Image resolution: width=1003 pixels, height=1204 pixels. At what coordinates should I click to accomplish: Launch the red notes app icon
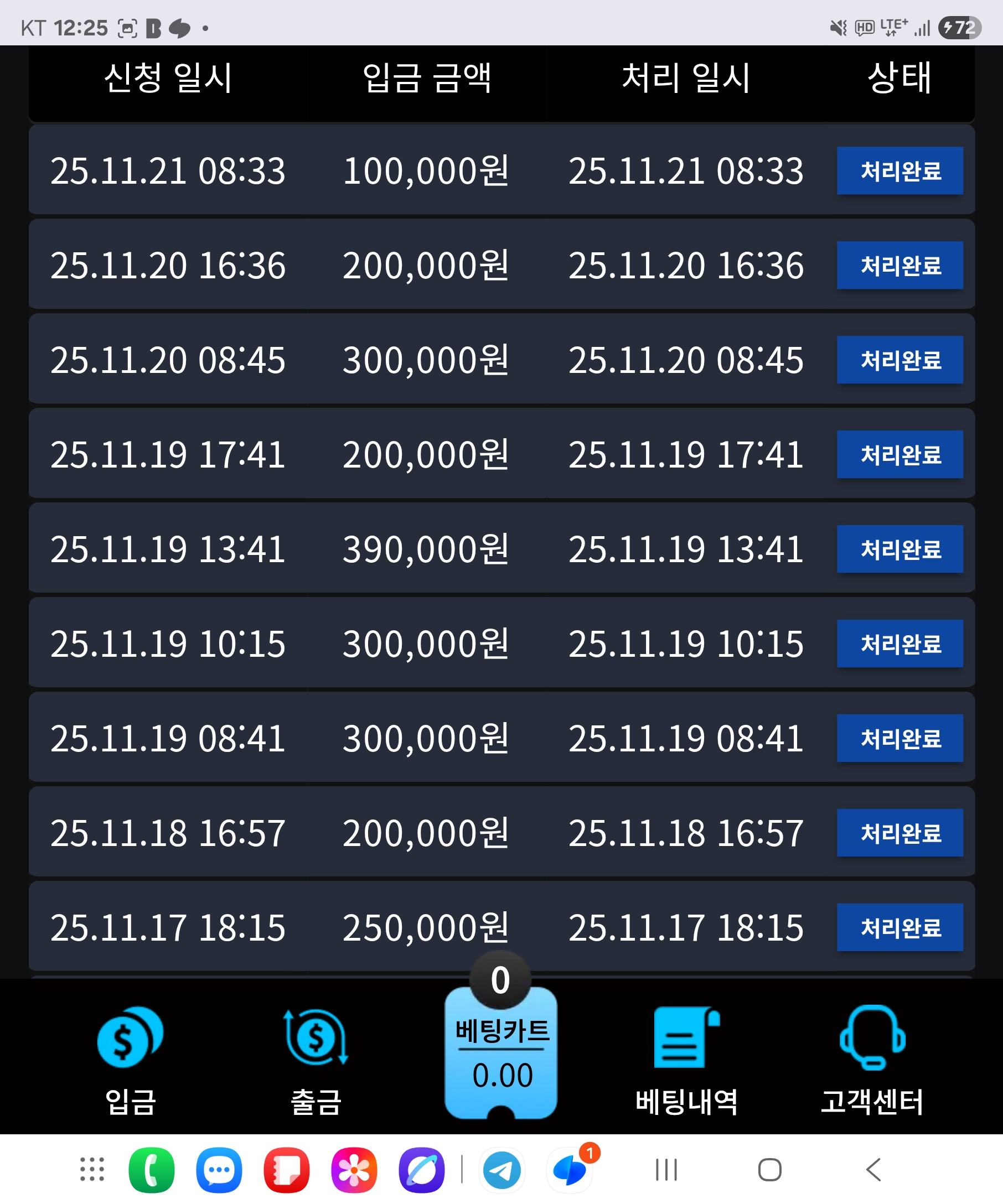pos(287,1170)
